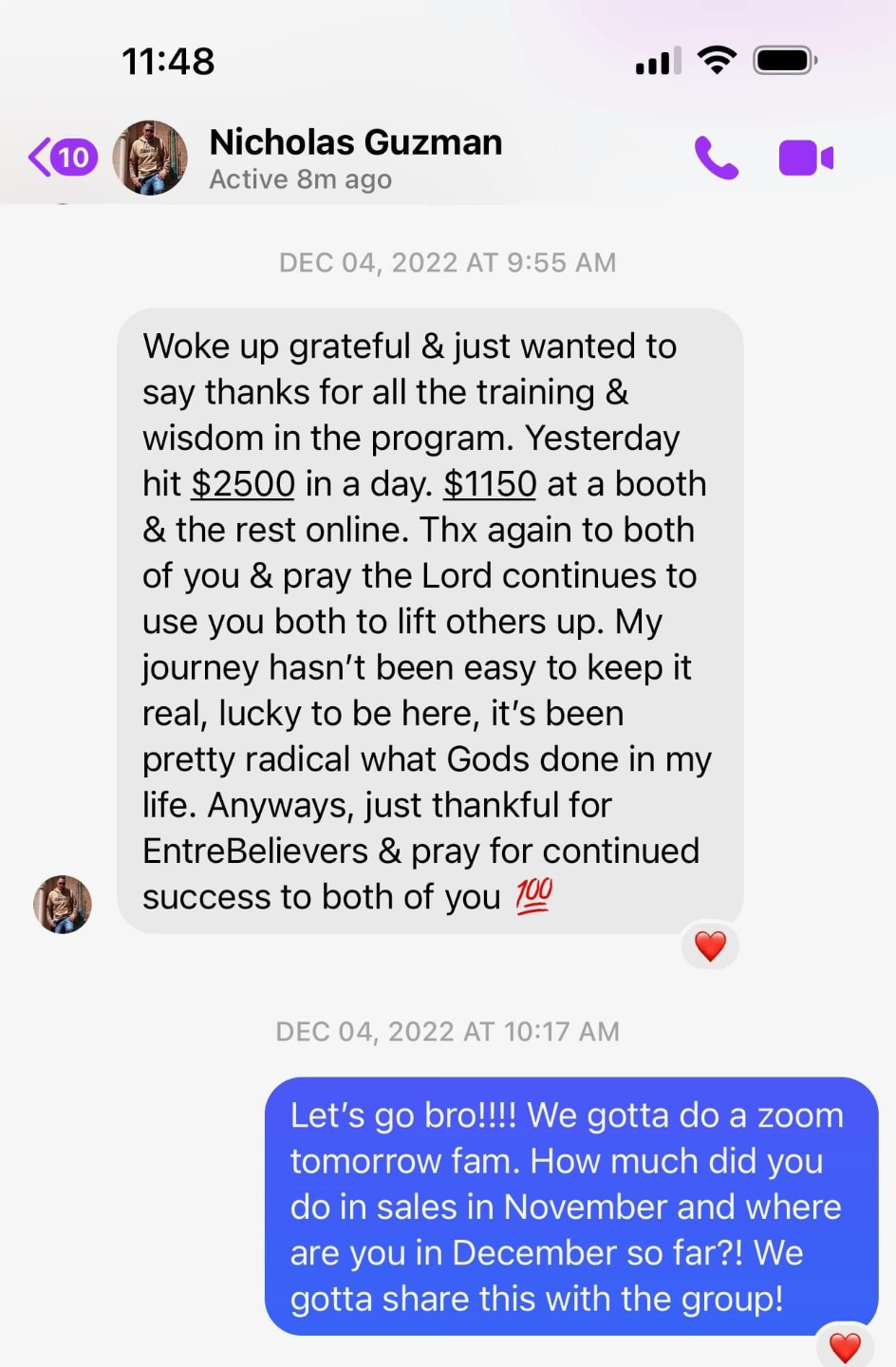The width and height of the screenshot is (896, 1367).
Task: View the heart reaction on the blue message
Action: [845, 1345]
